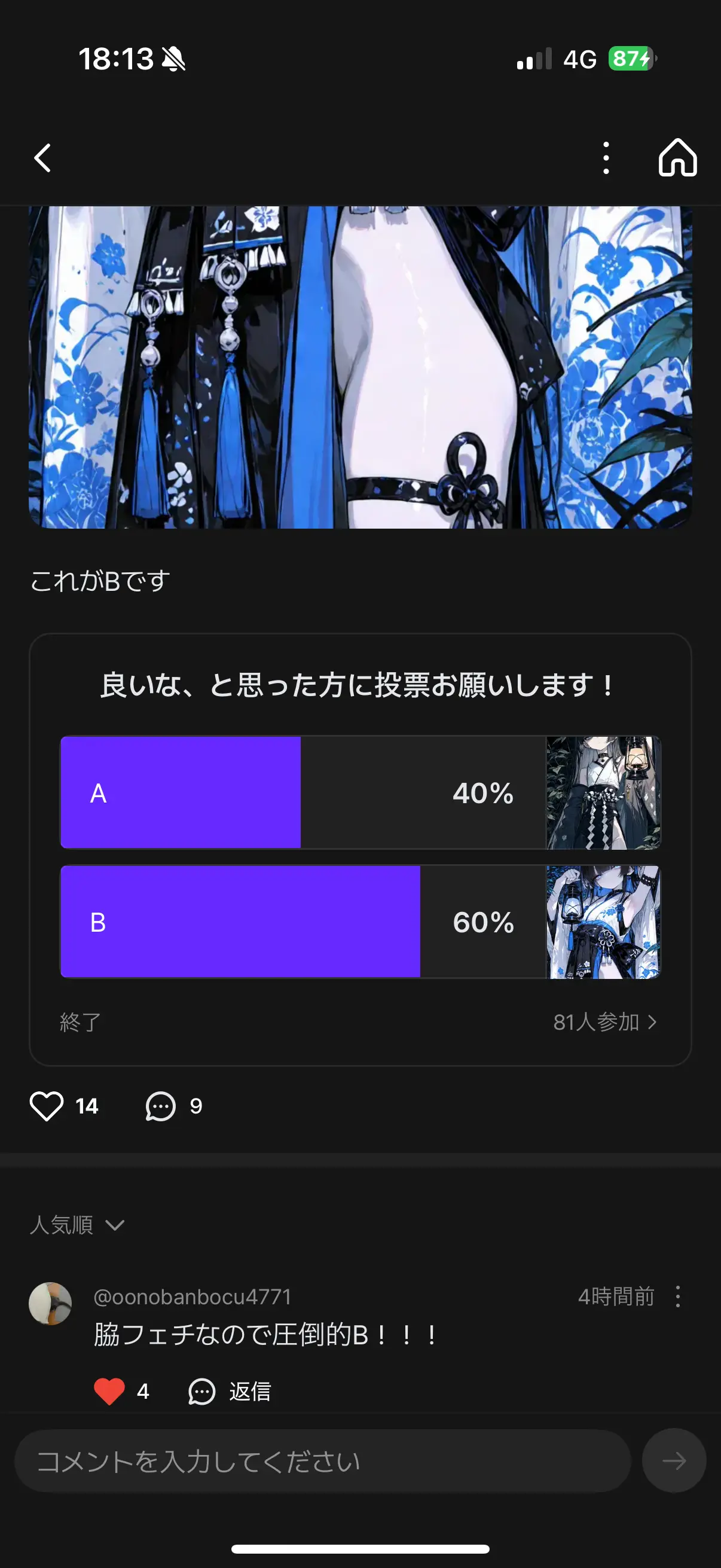This screenshot has height=1568, width=721.
Task: View the 81人参加 participant list
Action: 605,1021
